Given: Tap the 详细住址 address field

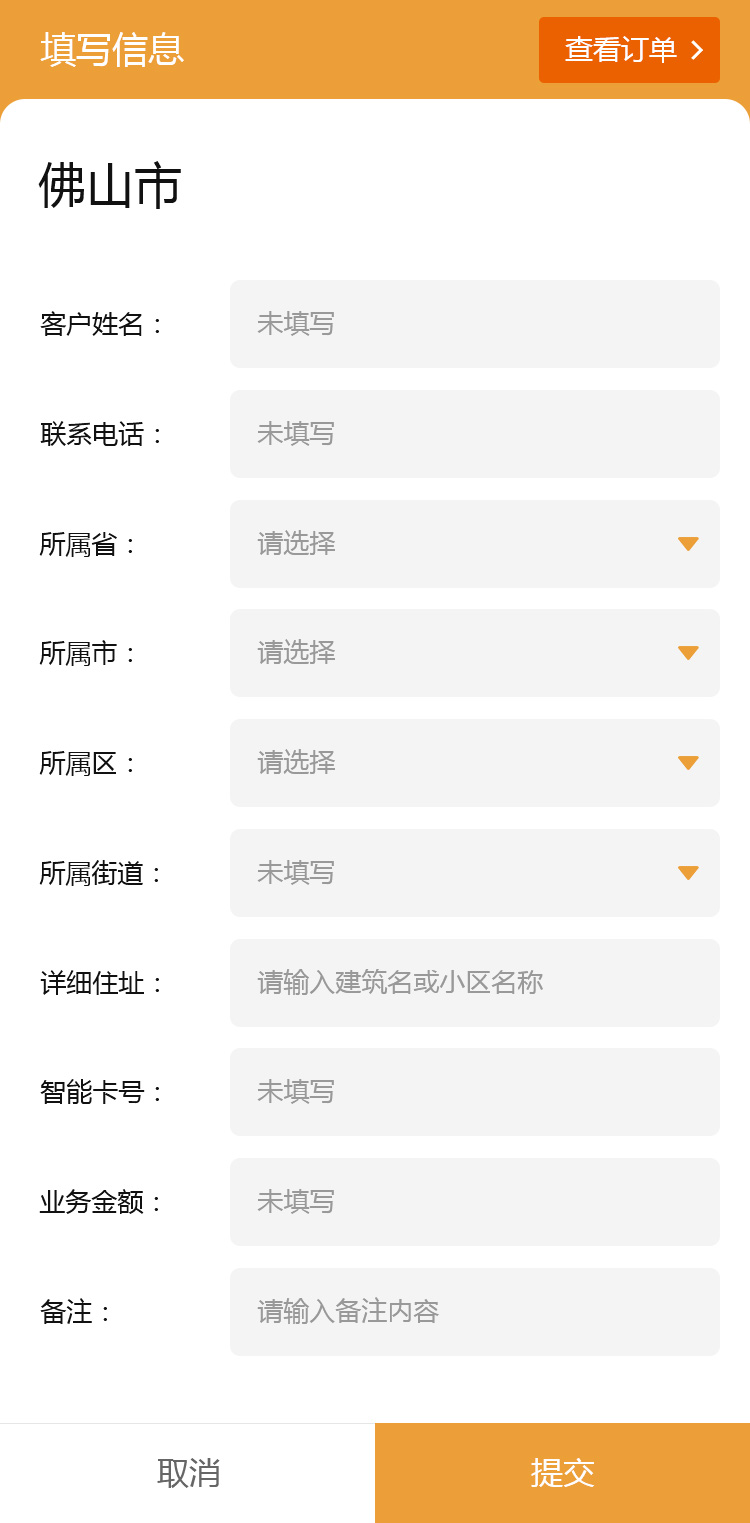Looking at the screenshot, I should (x=474, y=983).
